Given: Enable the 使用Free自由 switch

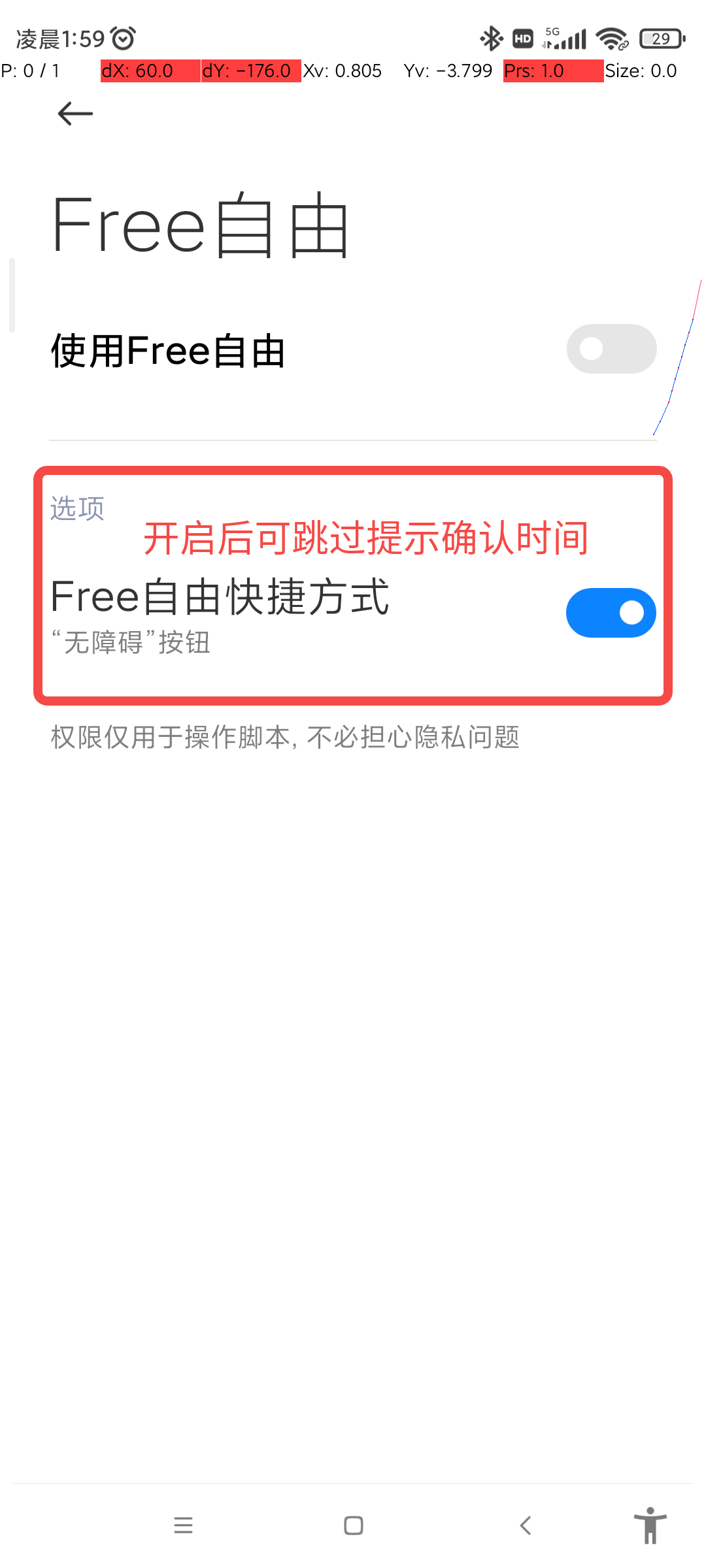Looking at the screenshot, I should [x=611, y=349].
